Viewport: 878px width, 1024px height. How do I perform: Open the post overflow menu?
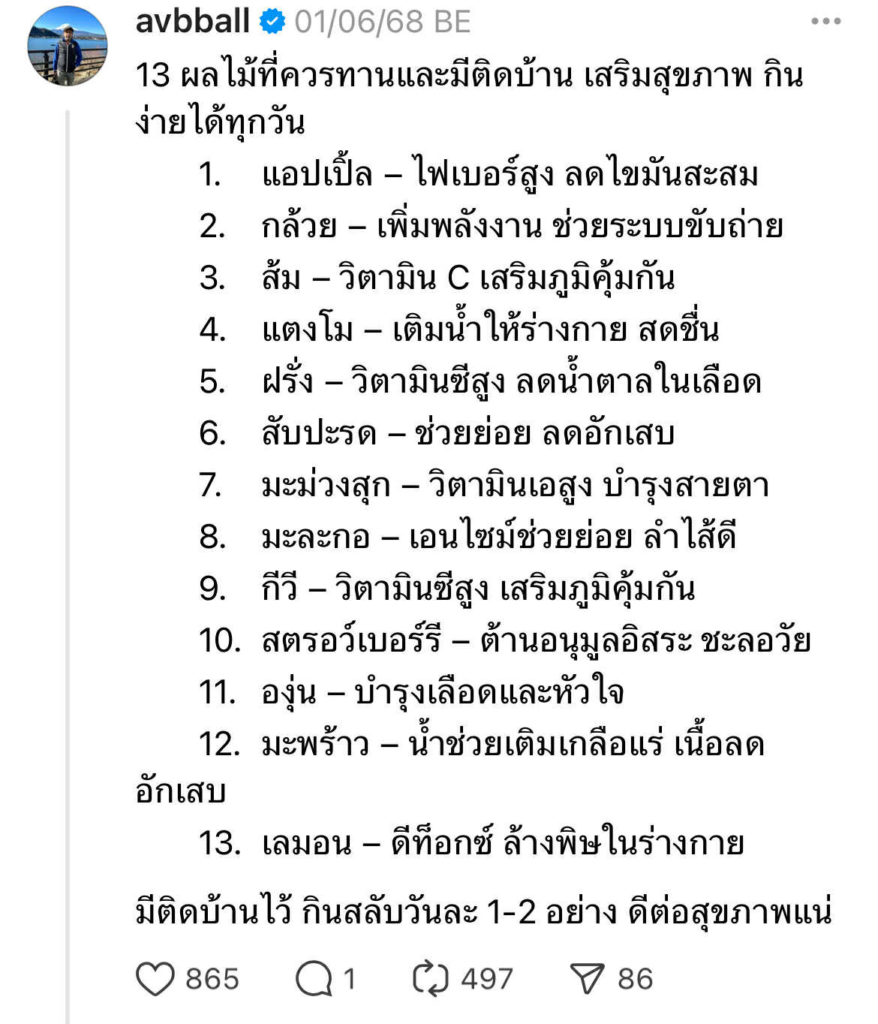(x=826, y=22)
